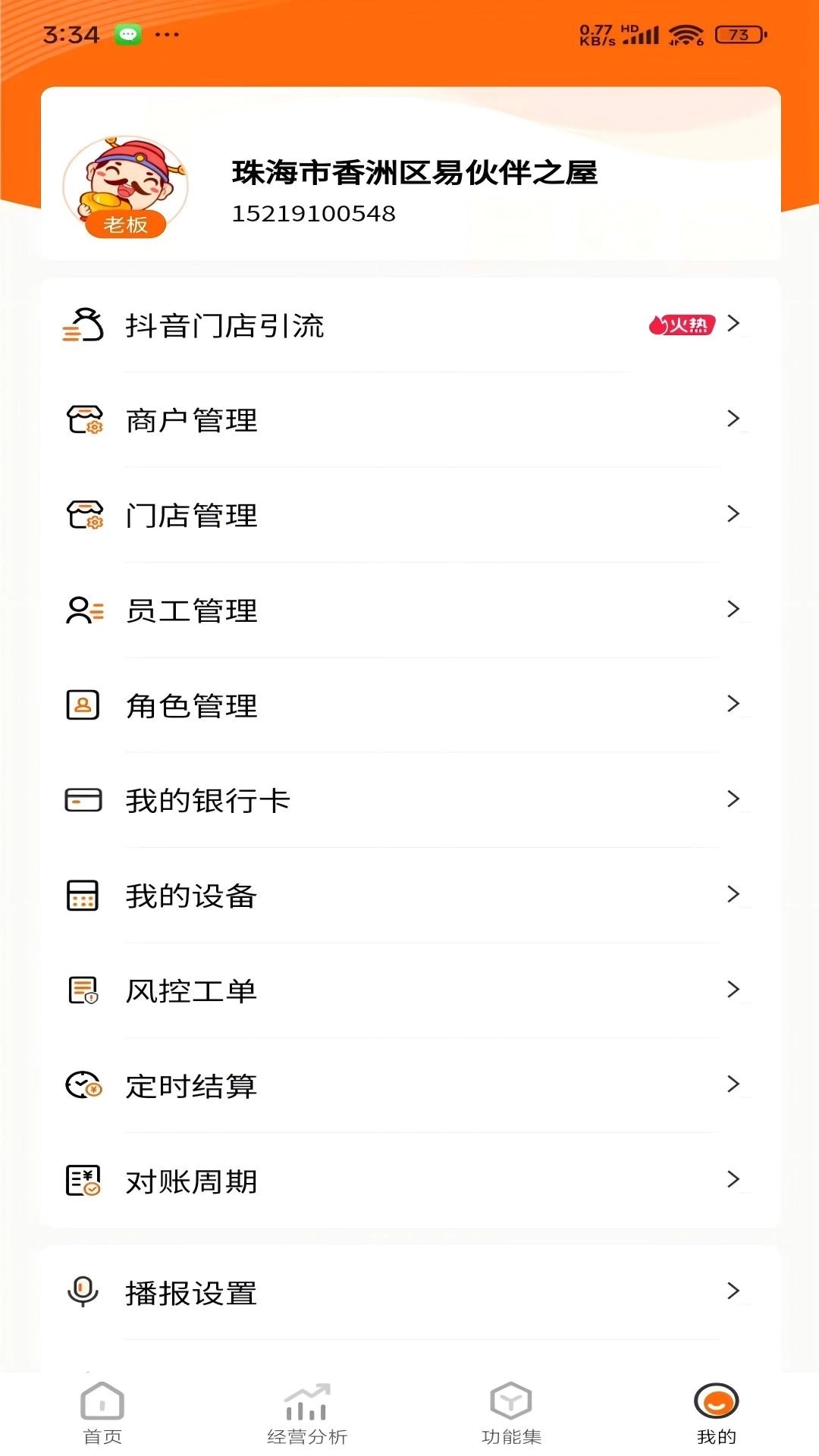Click the 我的银行卡 bank card icon
The width and height of the screenshot is (819, 1456).
[x=83, y=800]
